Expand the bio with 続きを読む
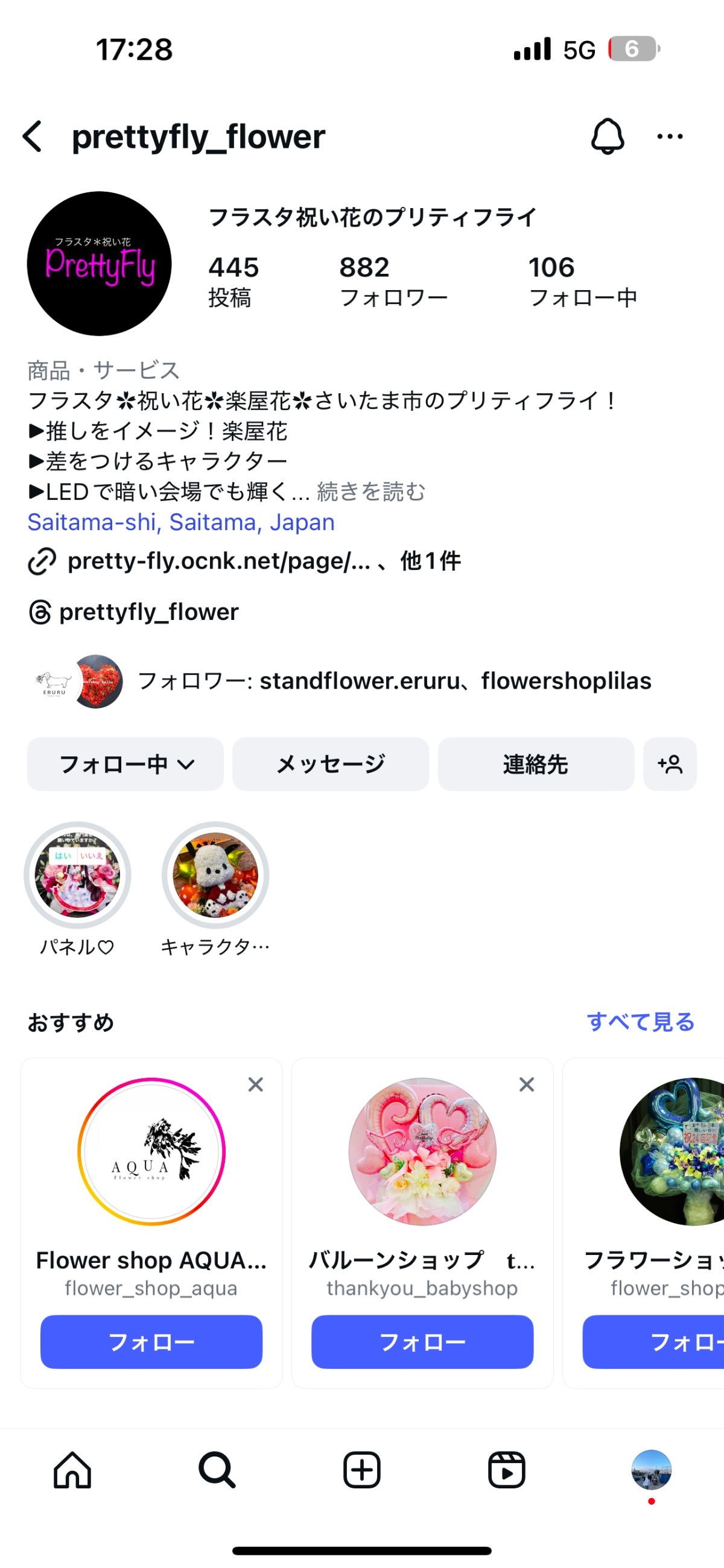Image resolution: width=724 pixels, height=1568 pixels. click(371, 492)
